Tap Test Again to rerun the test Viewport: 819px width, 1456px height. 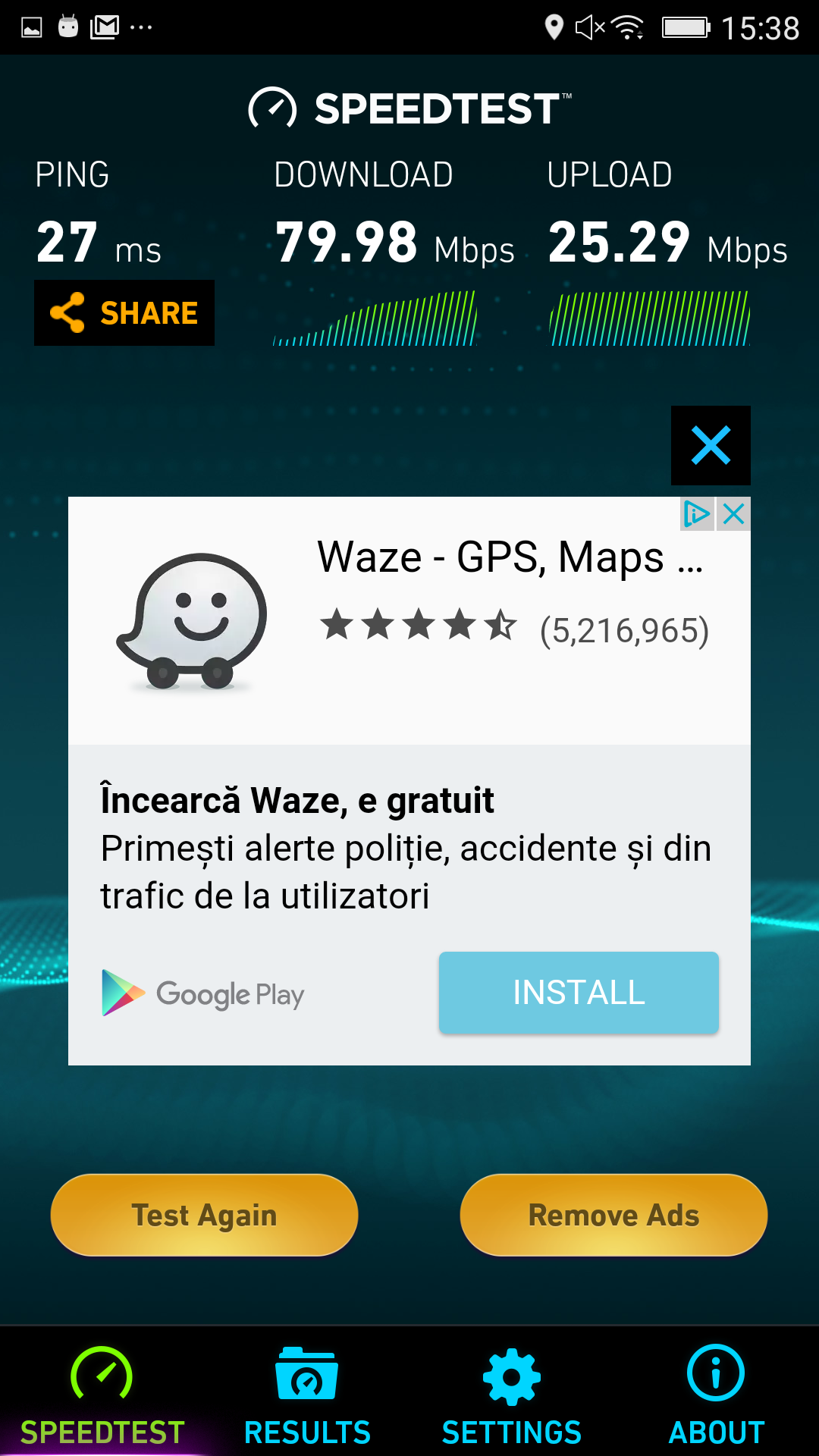point(204,1215)
